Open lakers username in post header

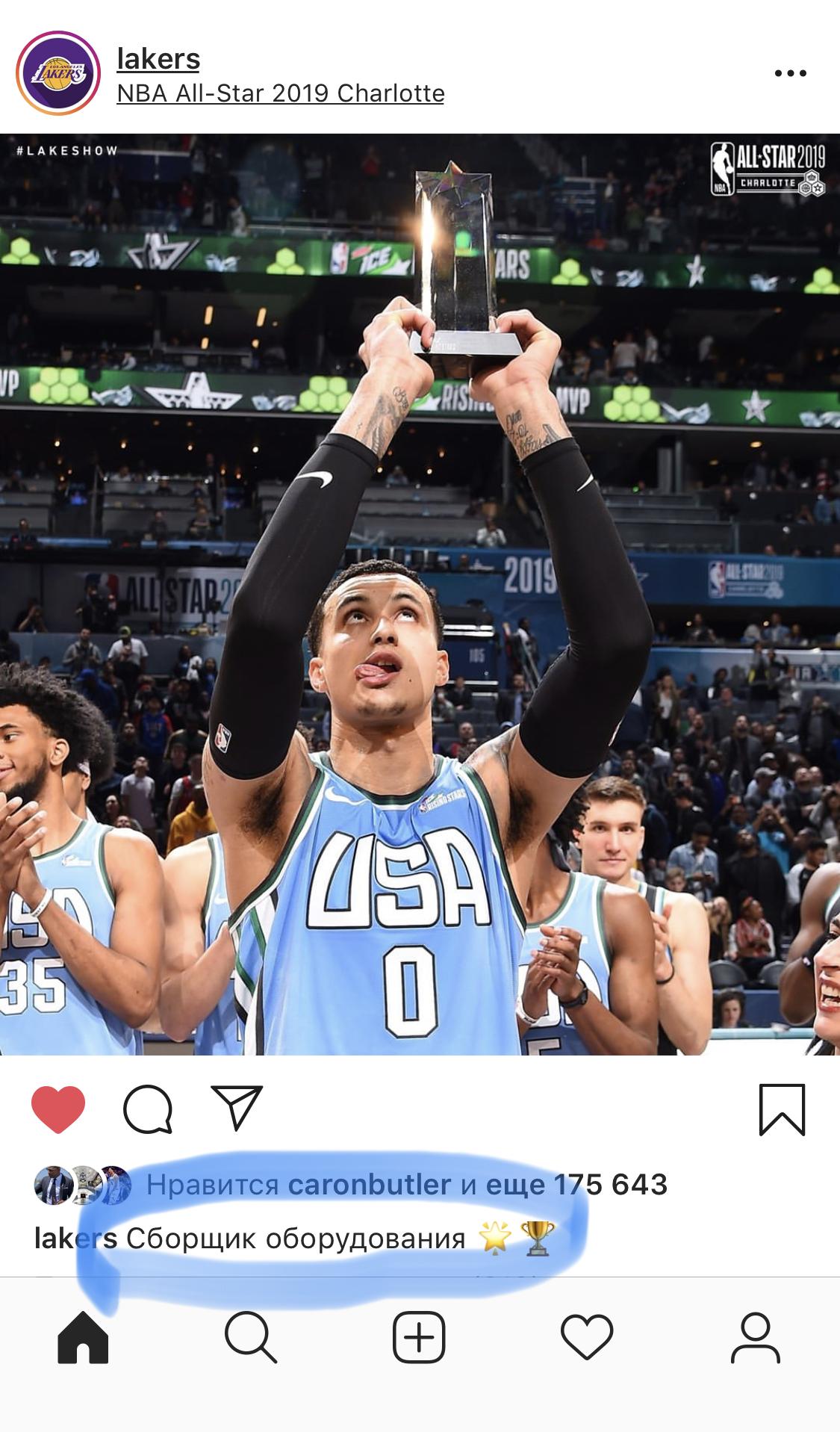pos(158,59)
